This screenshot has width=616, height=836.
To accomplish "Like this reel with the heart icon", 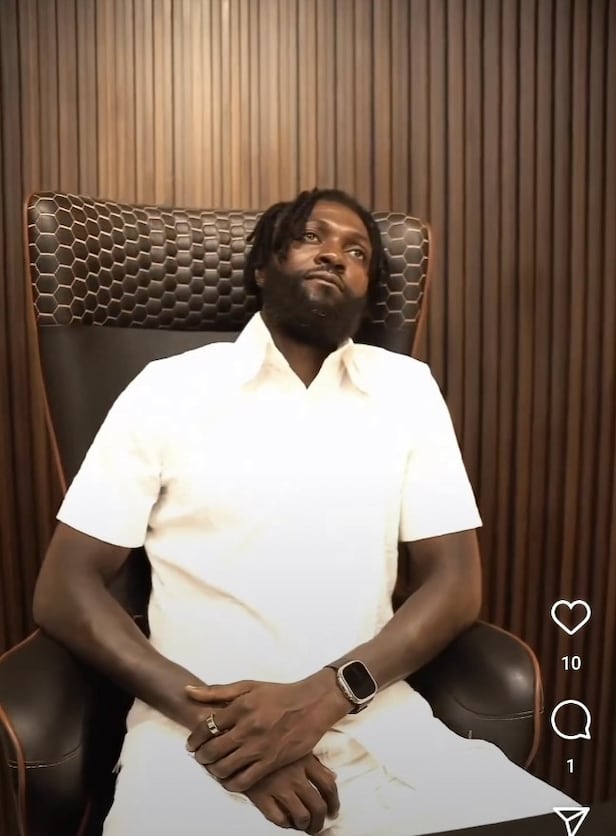I will [570, 617].
